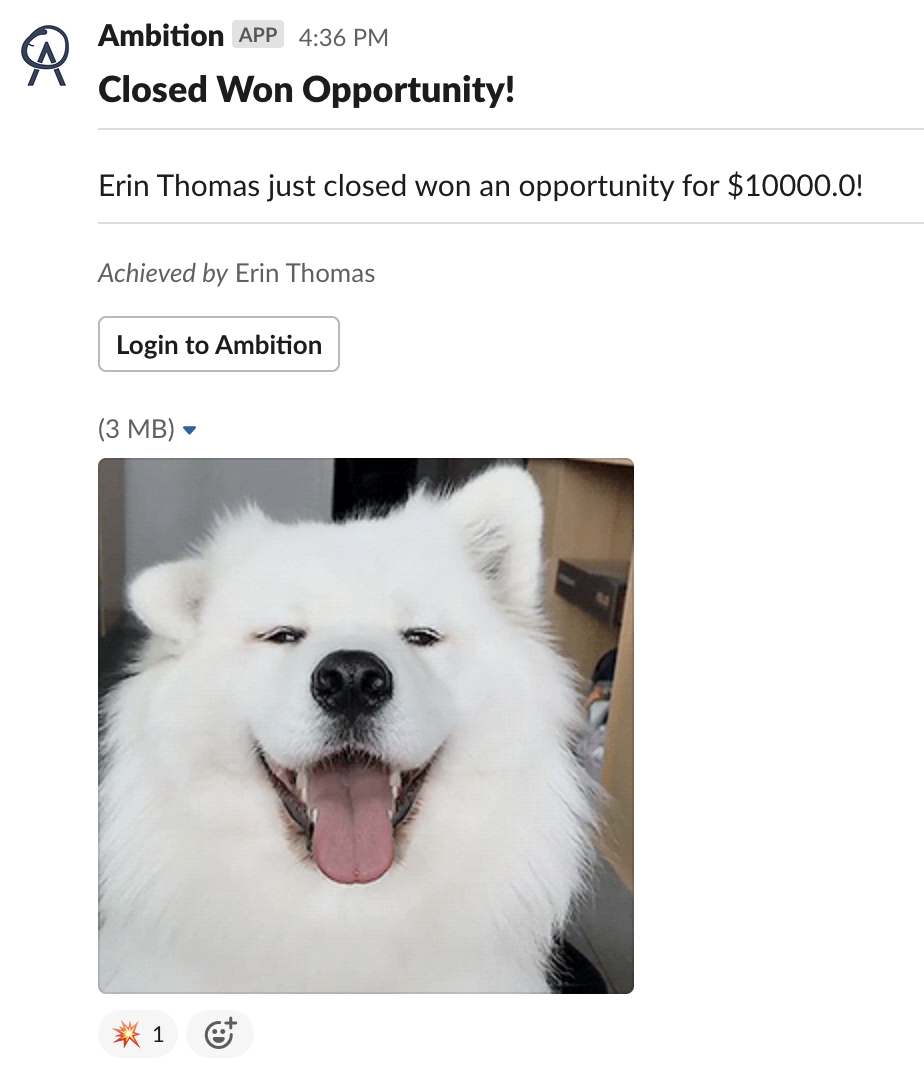Open the Ambition app profile avatar
The image size is (924, 1092).
point(46,55)
